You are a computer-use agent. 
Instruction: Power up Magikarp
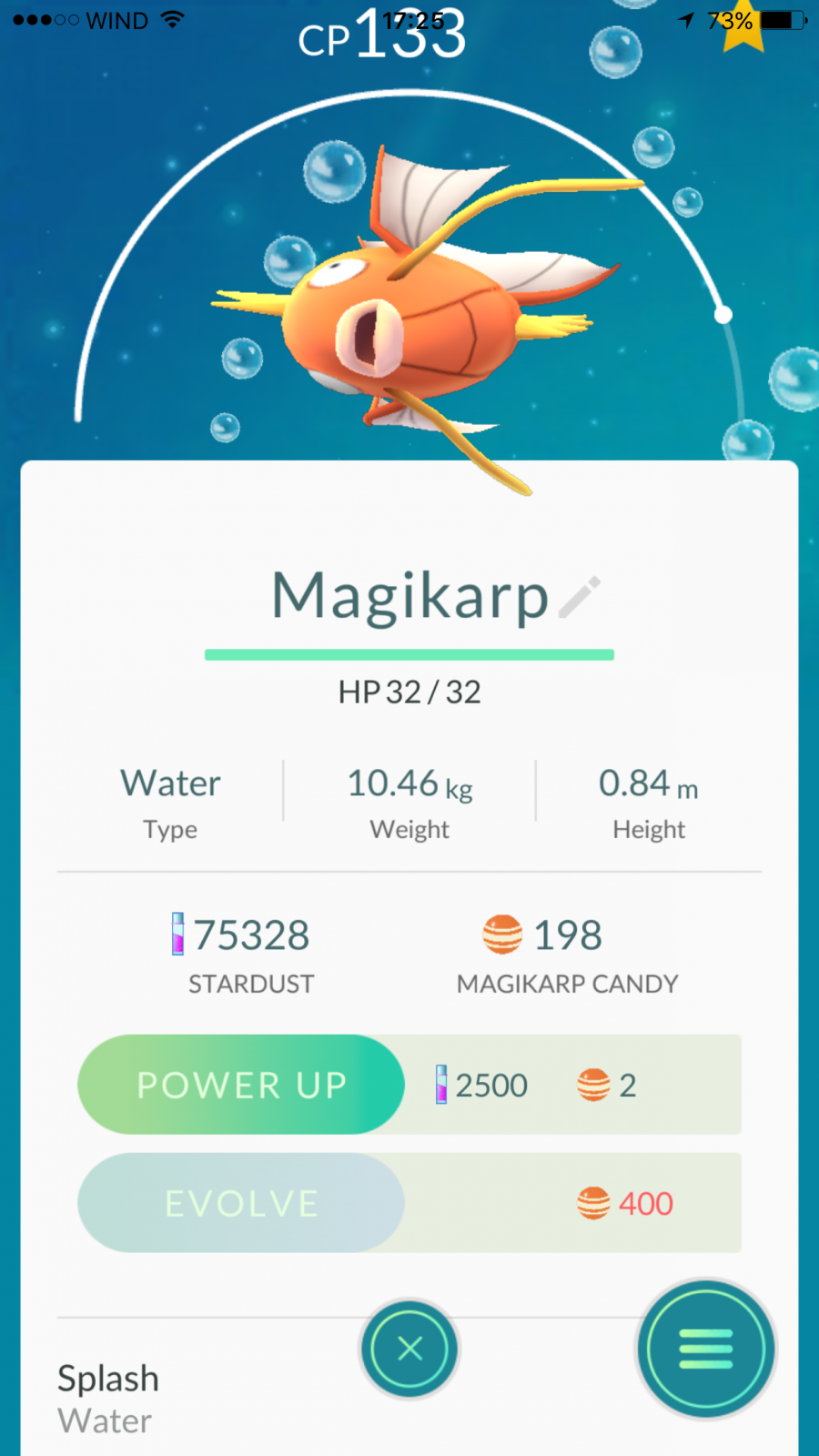(x=241, y=1084)
